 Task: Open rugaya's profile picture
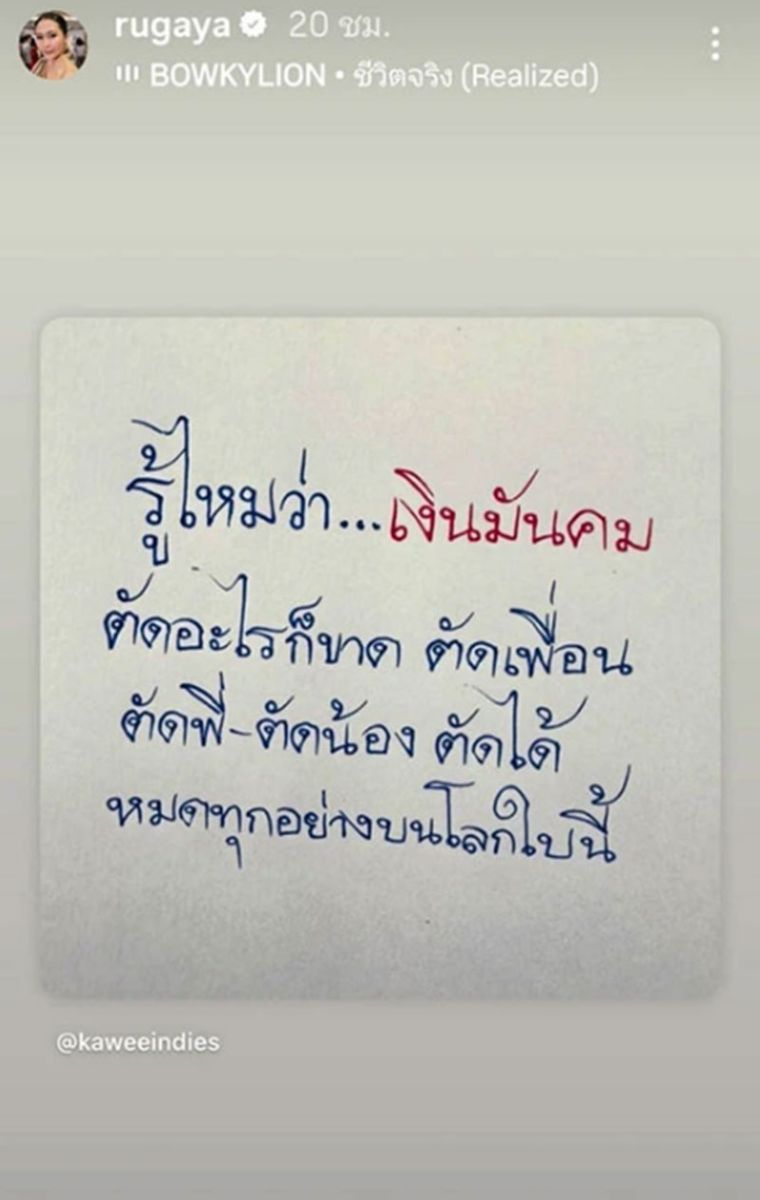coord(52,45)
